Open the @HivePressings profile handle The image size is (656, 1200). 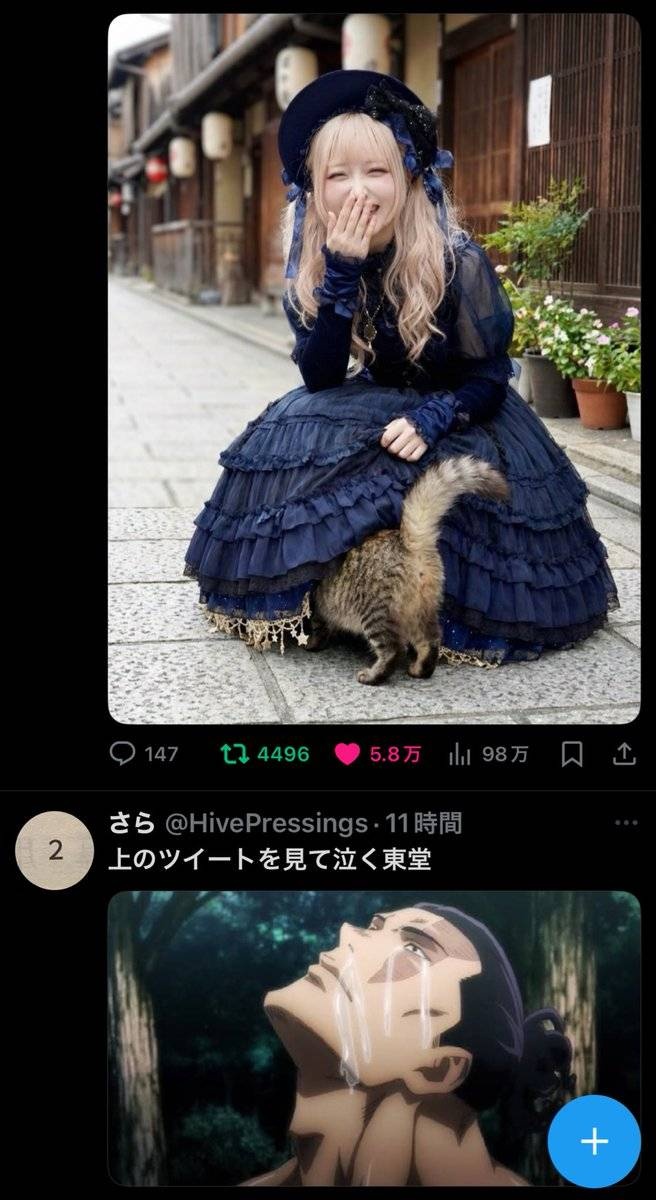pos(265,823)
